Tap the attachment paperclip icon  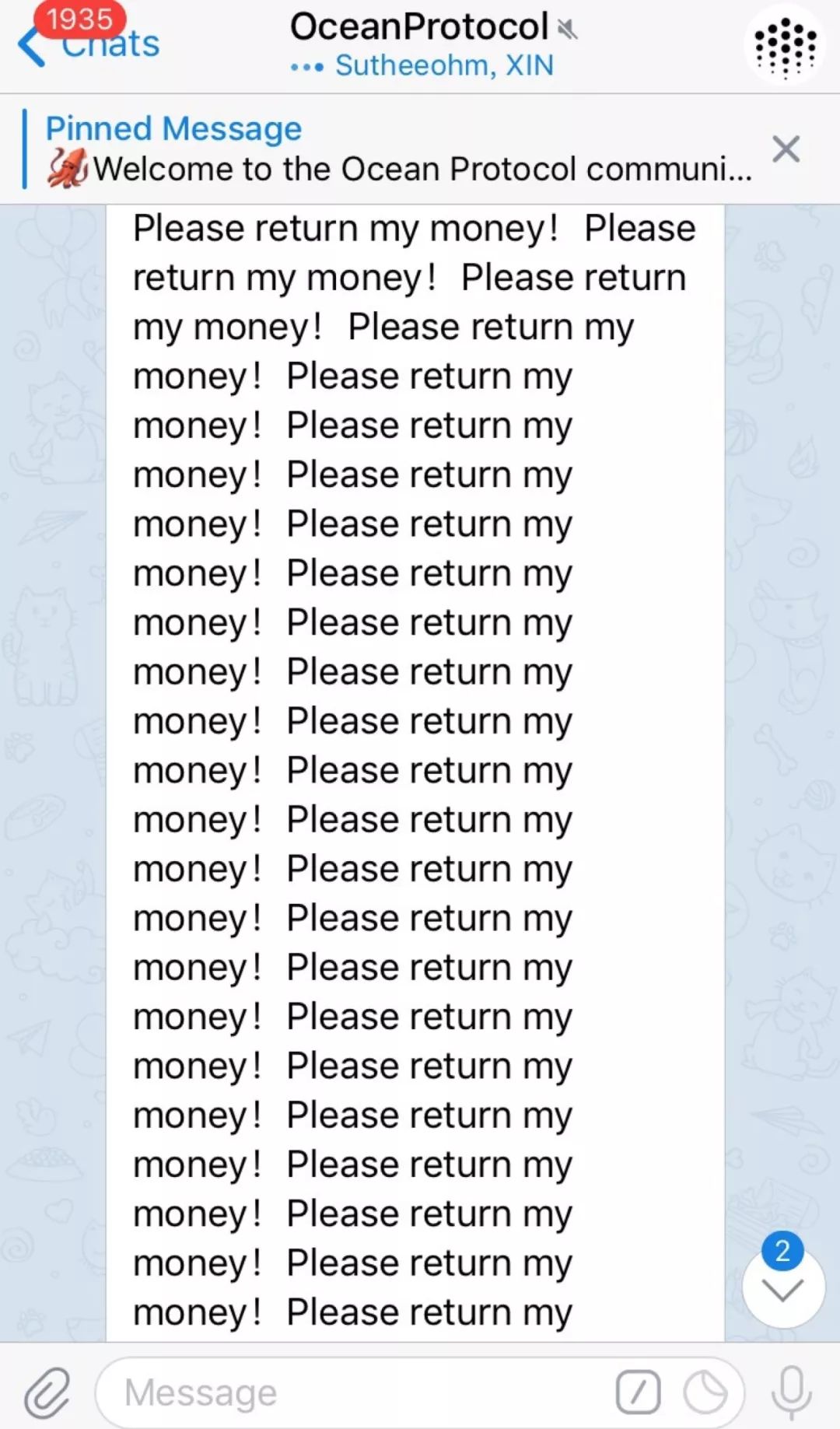point(47,1393)
